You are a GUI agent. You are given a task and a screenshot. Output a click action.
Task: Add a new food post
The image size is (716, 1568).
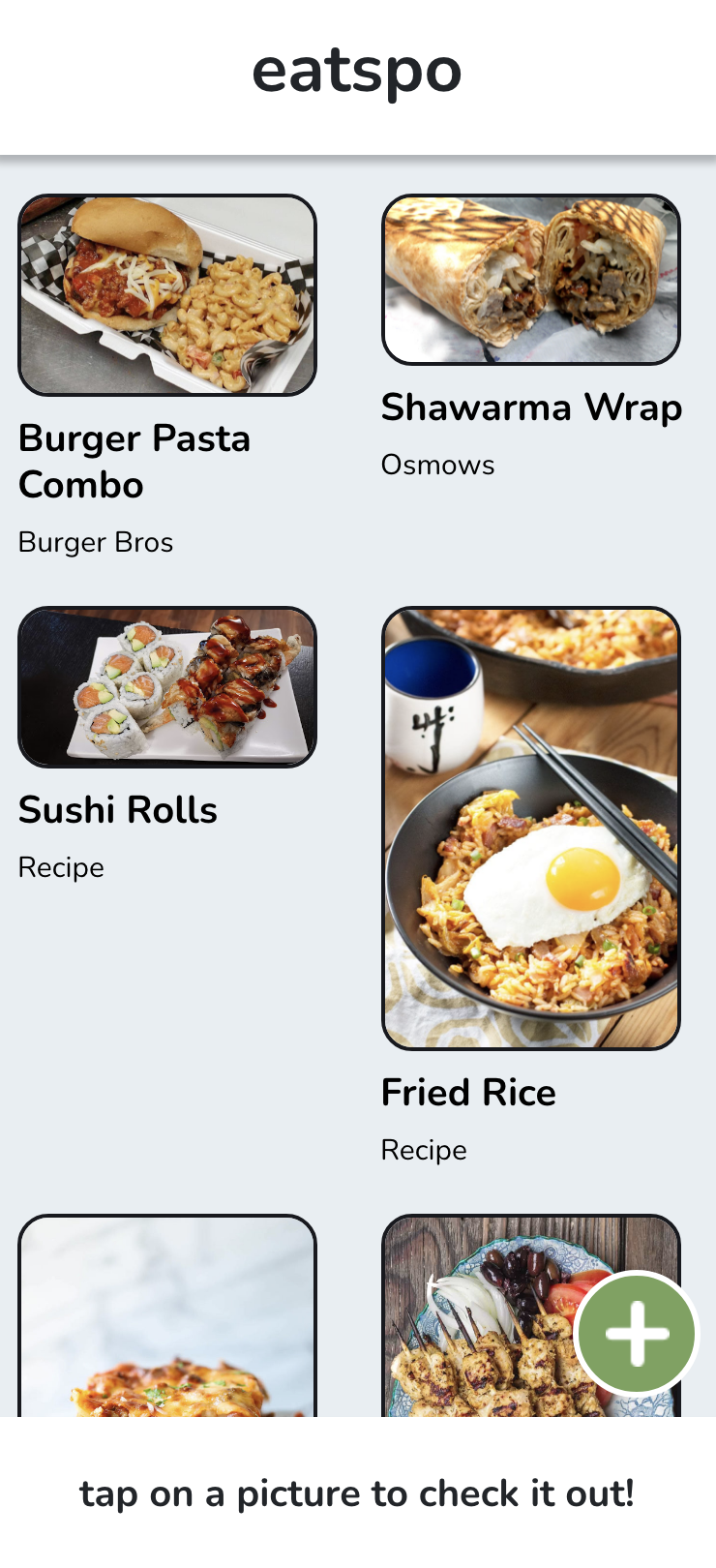(x=636, y=1333)
